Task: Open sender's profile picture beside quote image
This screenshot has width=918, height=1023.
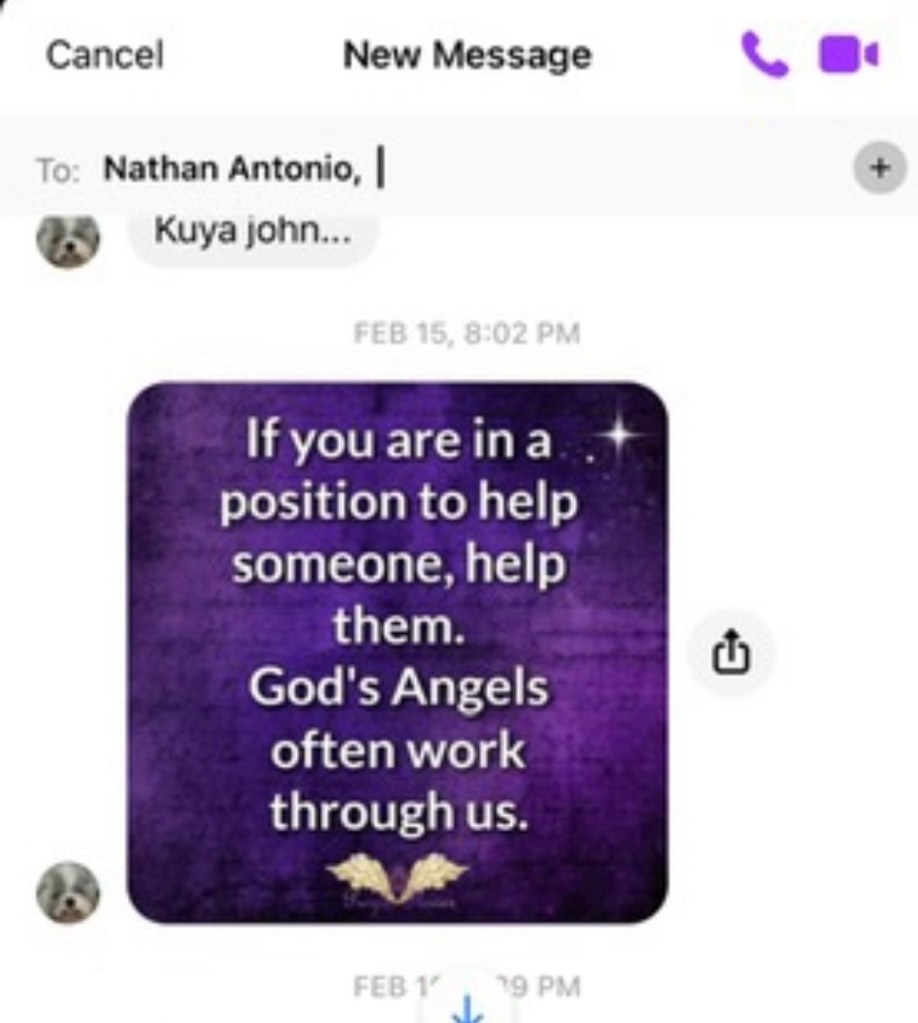Action: [68, 892]
